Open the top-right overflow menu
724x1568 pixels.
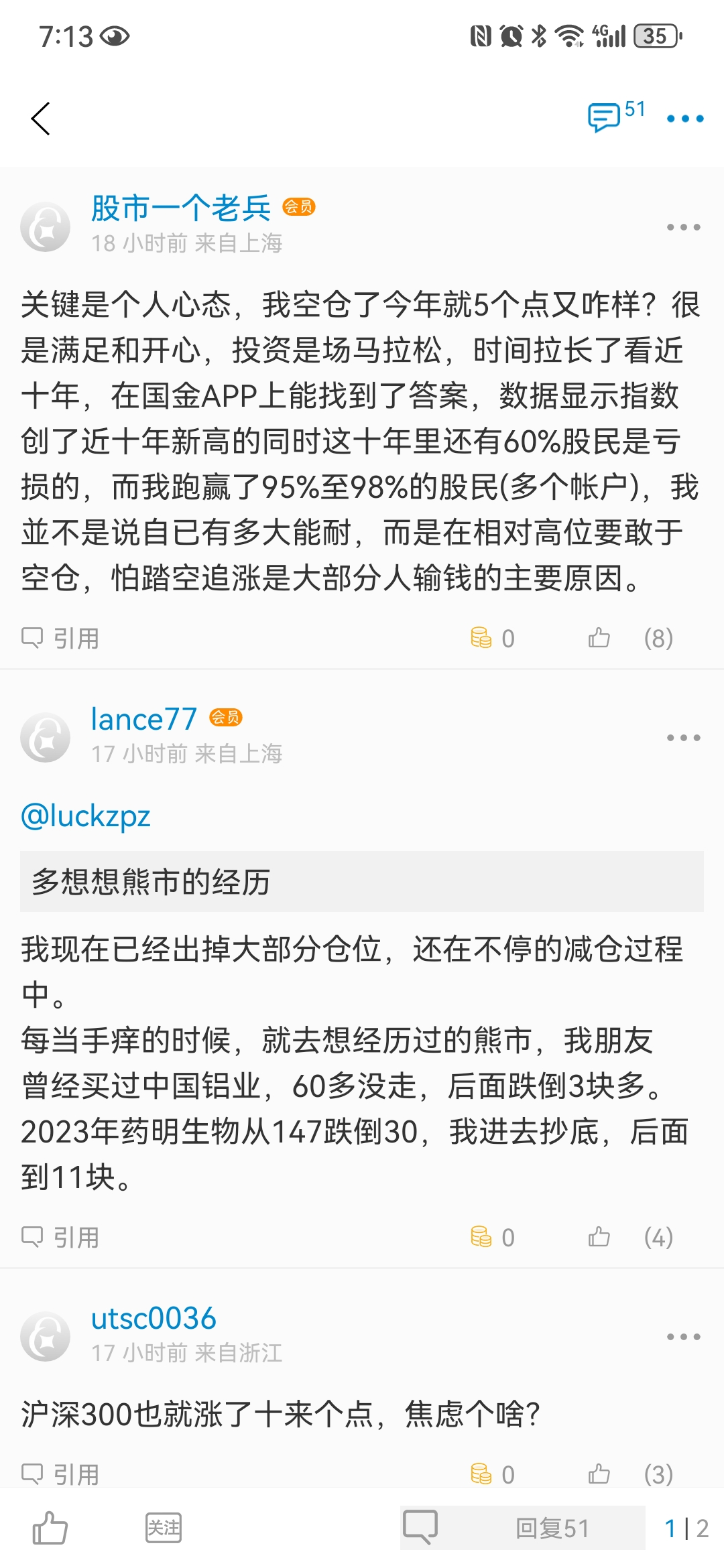[684, 119]
